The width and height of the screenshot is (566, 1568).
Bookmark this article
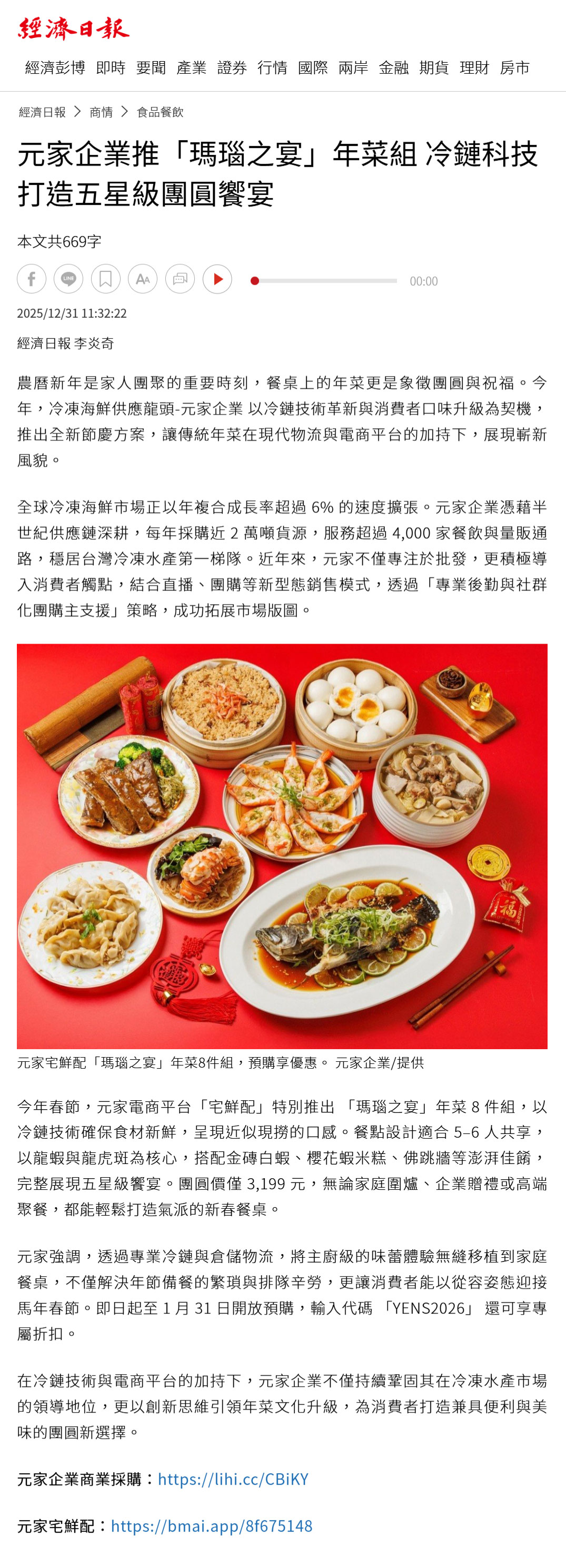coord(106,279)
